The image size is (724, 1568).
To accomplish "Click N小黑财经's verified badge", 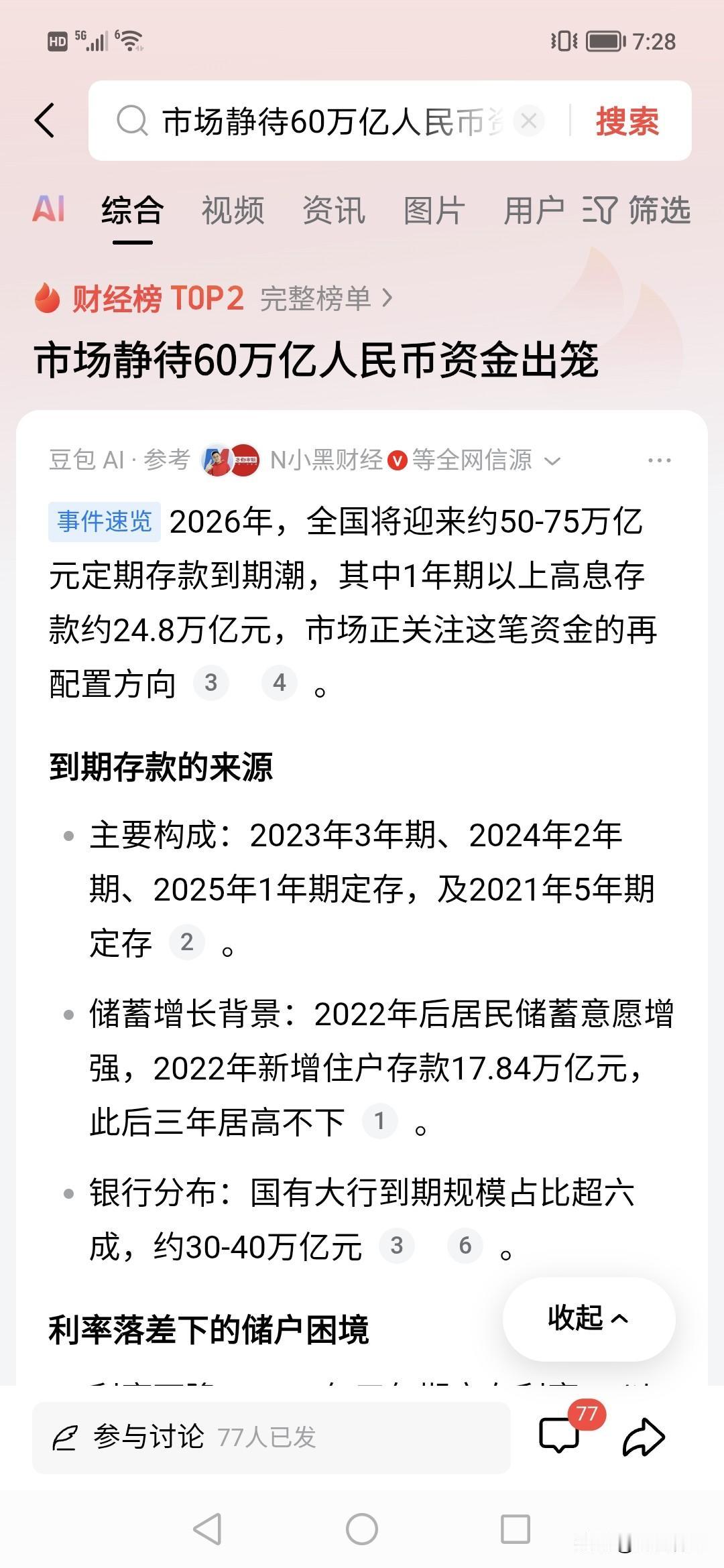I will point(397,461).
